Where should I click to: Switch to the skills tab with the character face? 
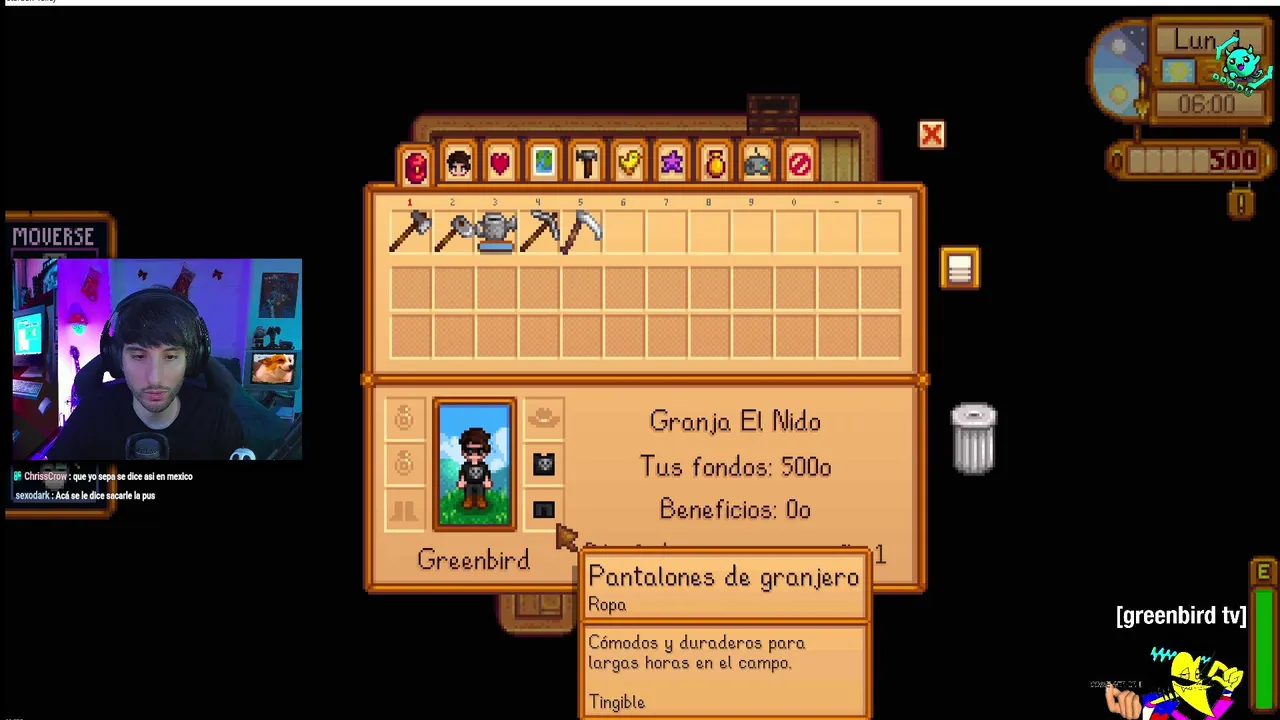pyautogui.click(x=458, y=163)
